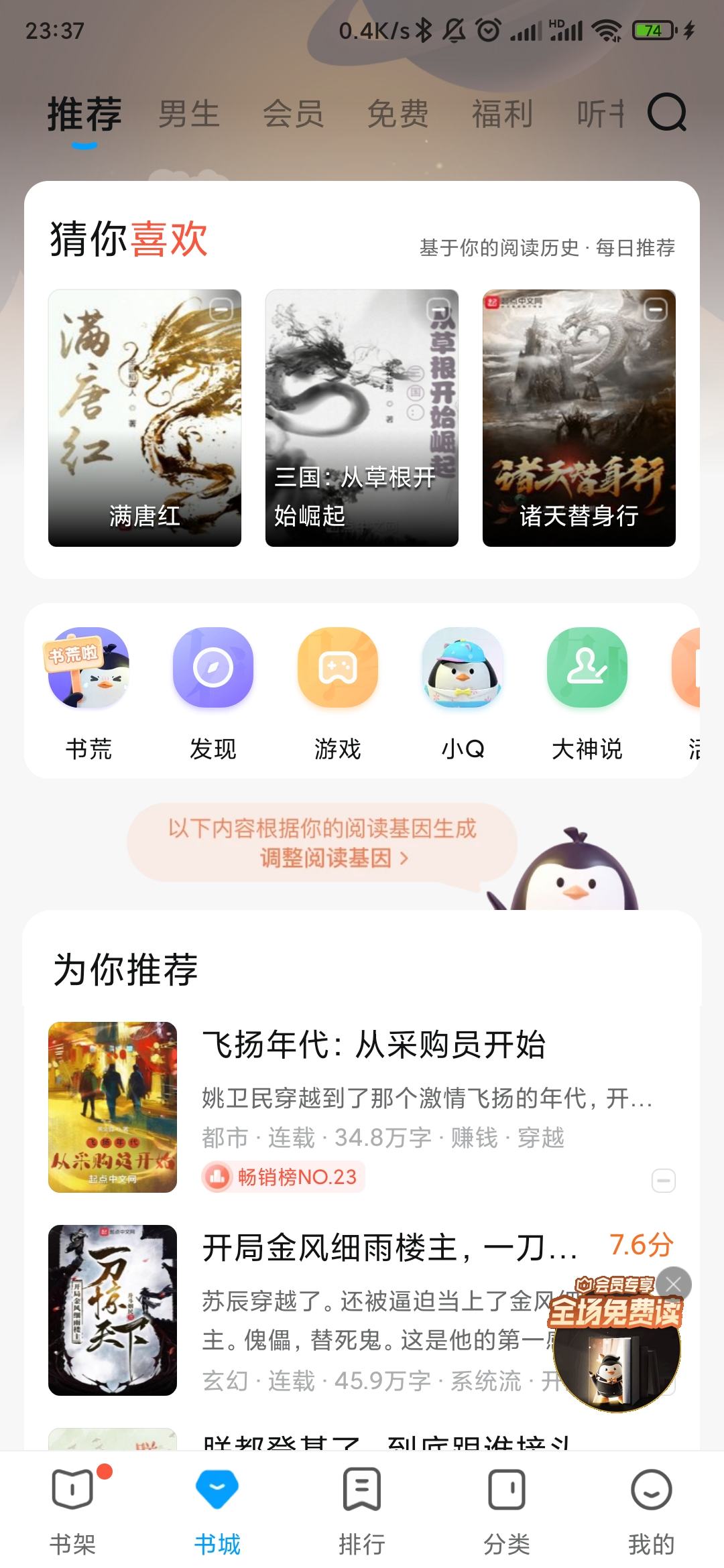Hide the 飞扬年代 recommendation with minus icon
This screenshot has width=724, height=1568.
click(664, 1180)
